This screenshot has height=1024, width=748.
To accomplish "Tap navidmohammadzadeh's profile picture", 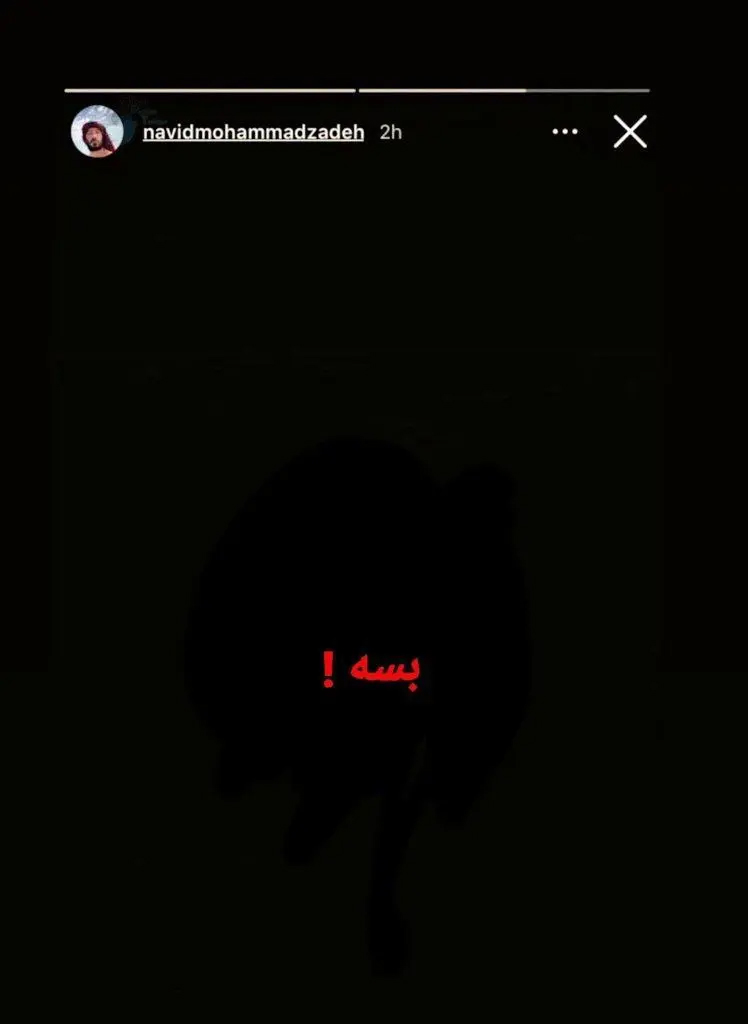I will (97, 131).
